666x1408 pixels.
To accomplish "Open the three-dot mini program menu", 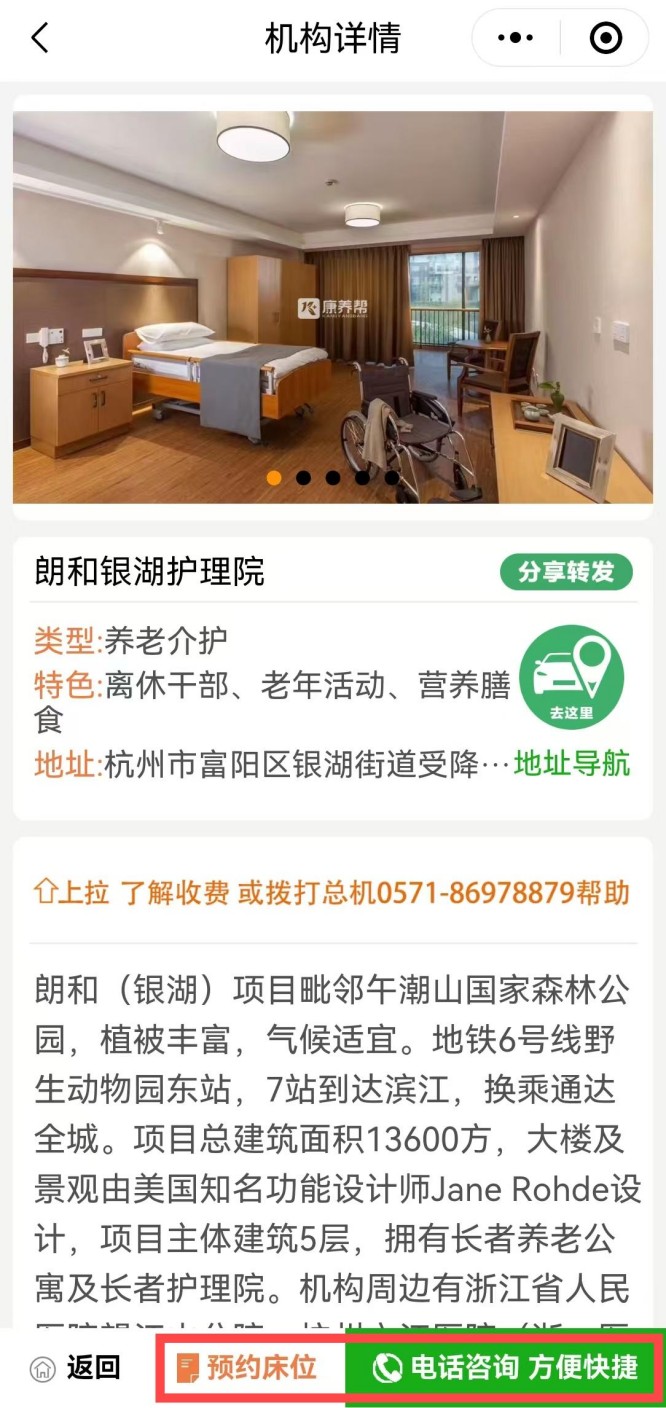I will 515,39.
